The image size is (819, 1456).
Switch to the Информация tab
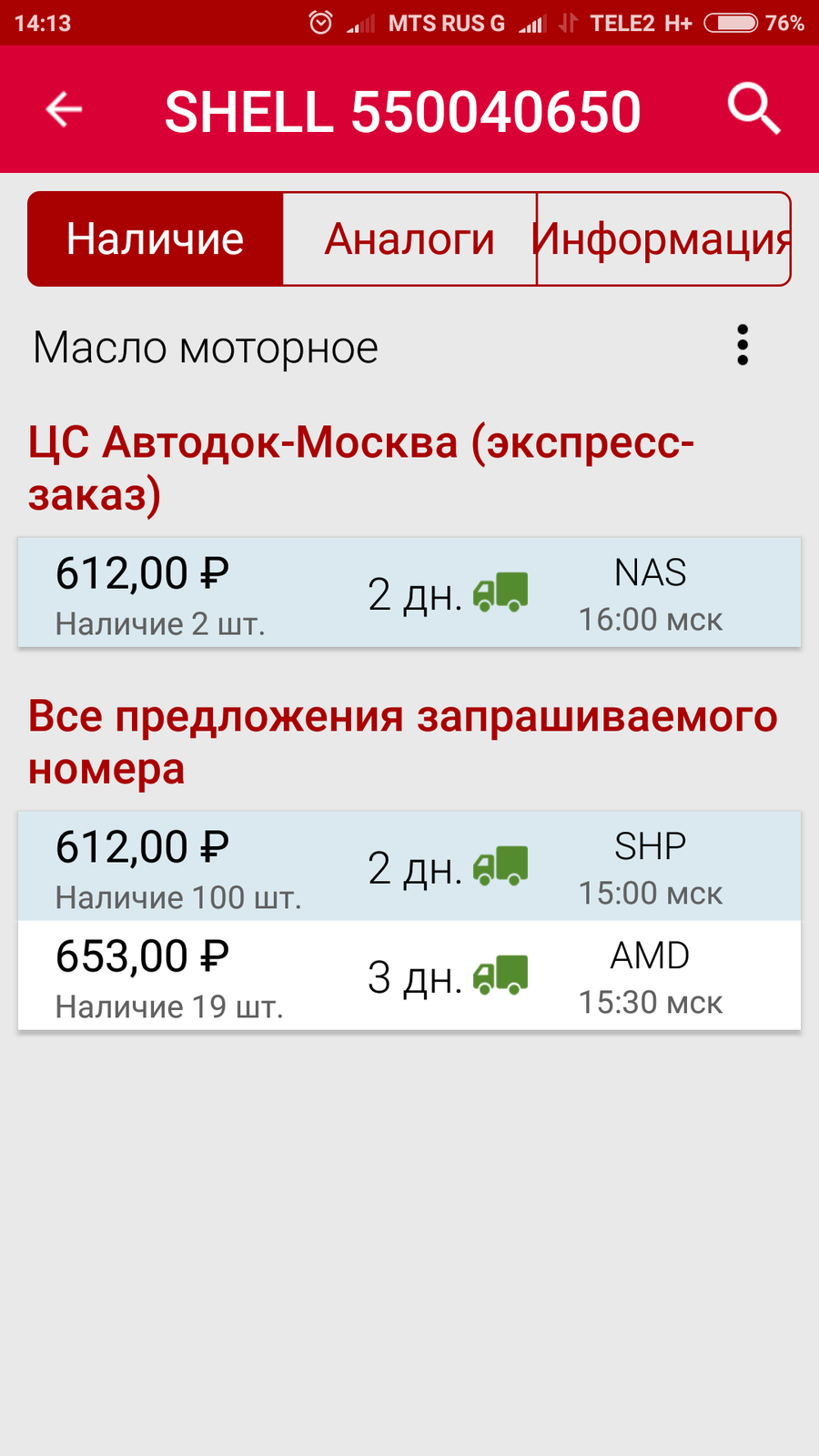pyautogui.click(x=663, y=239)
